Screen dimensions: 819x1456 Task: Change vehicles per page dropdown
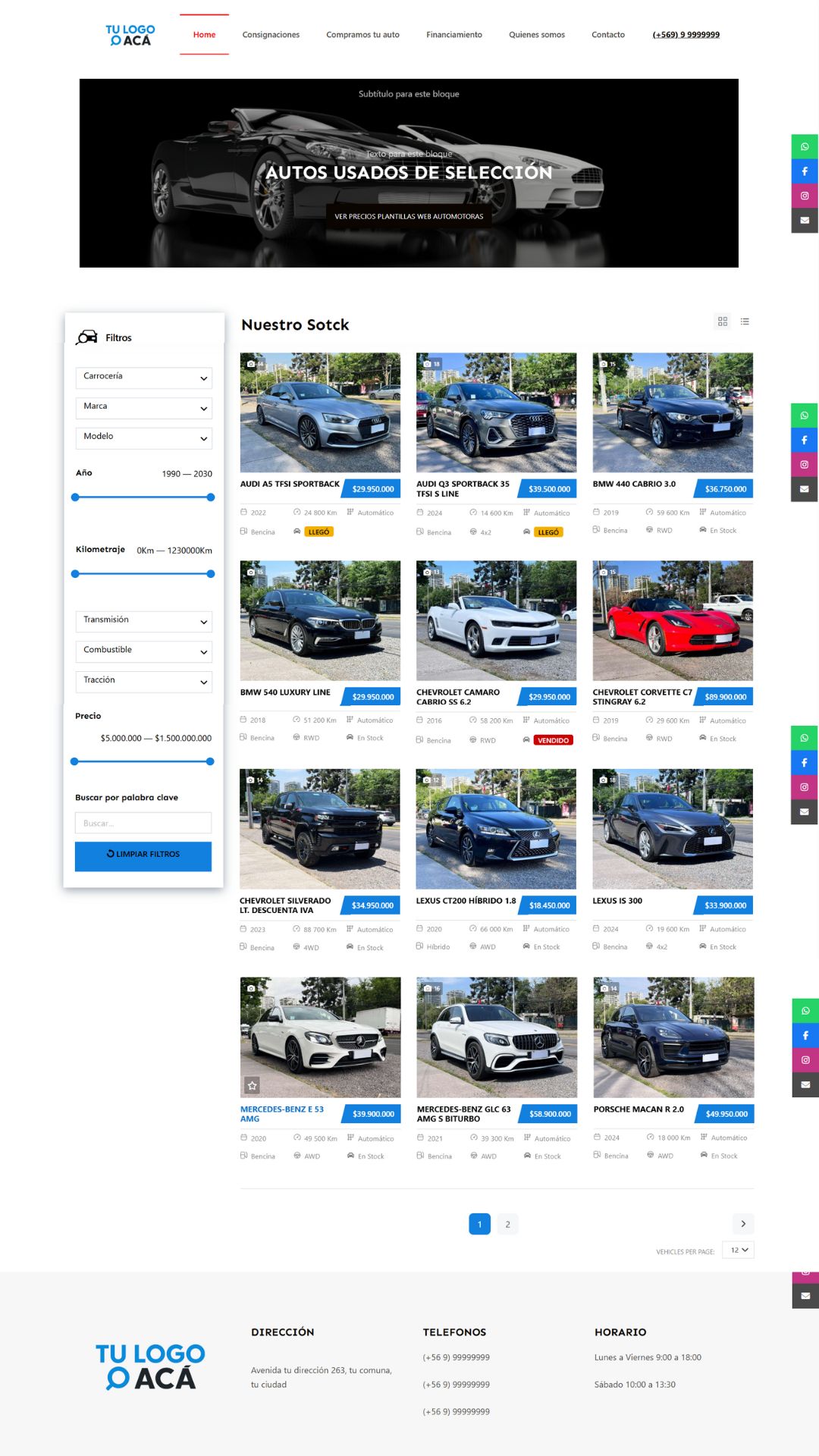pyautogui.click(x=738, y=1250)
